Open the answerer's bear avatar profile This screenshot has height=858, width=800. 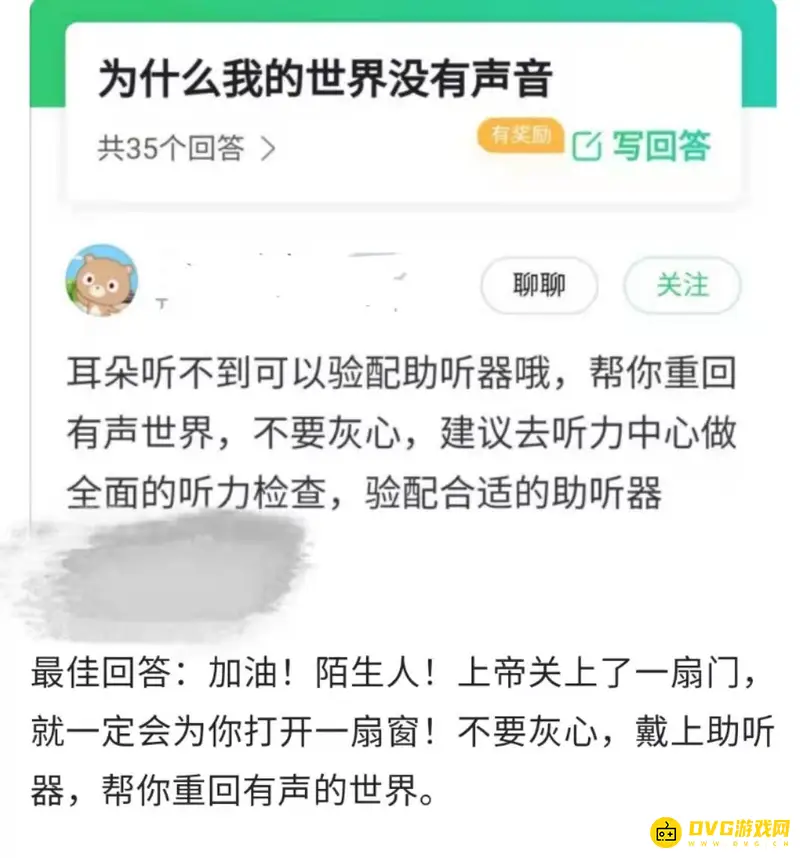(102, 282)
